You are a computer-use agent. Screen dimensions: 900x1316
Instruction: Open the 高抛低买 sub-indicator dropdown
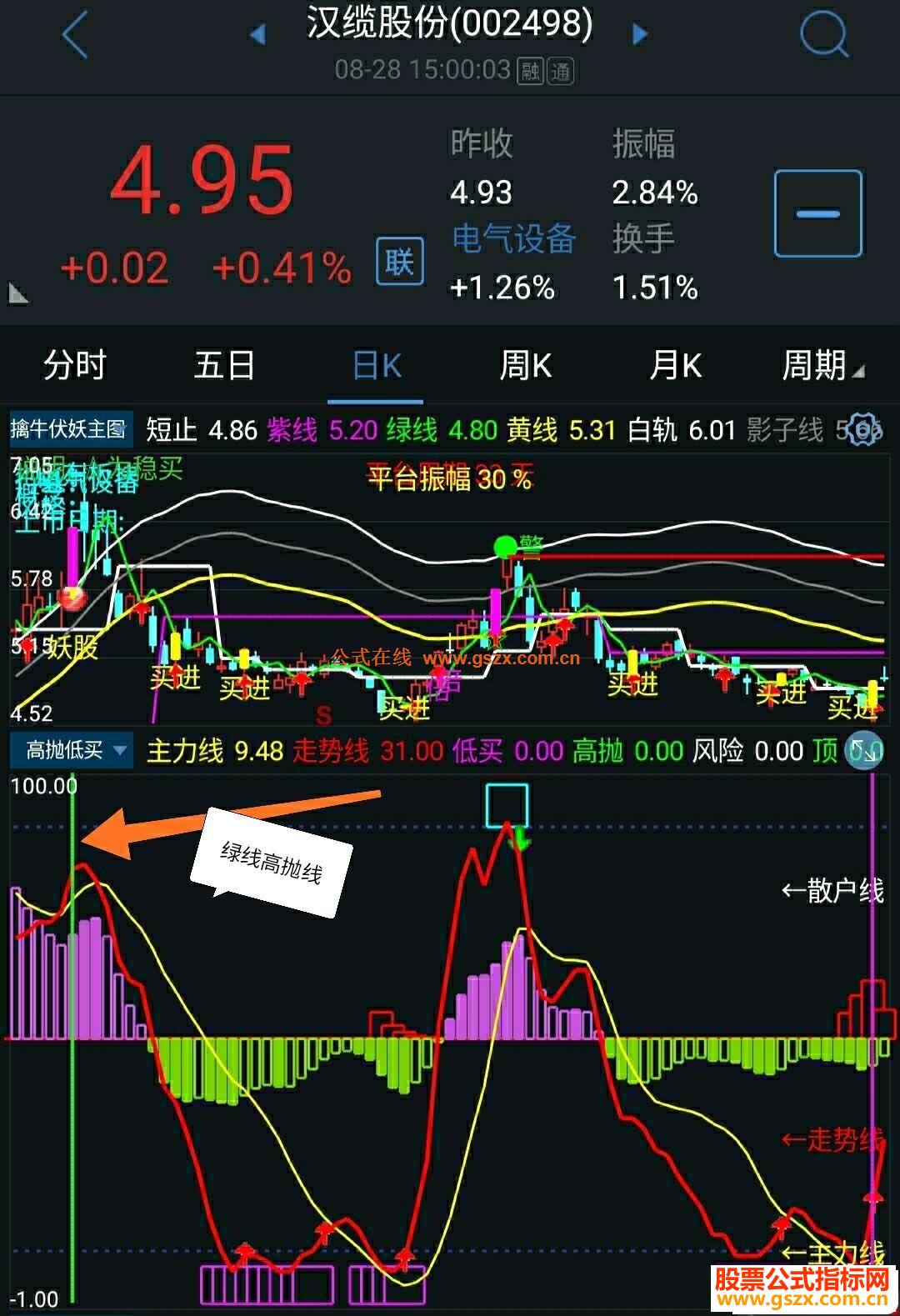pyautogui.click(x=72, y=750)
